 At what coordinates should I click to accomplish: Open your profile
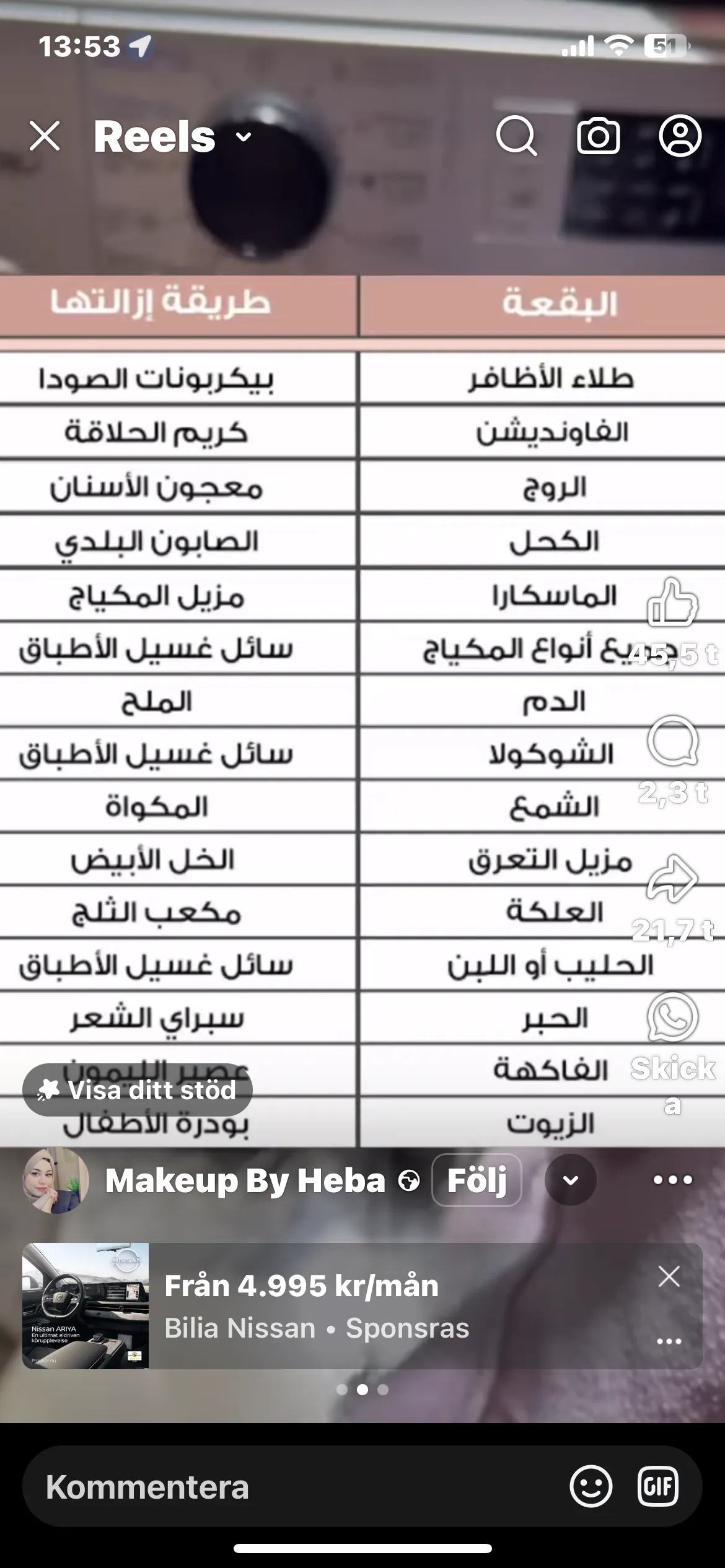(680, 136)
